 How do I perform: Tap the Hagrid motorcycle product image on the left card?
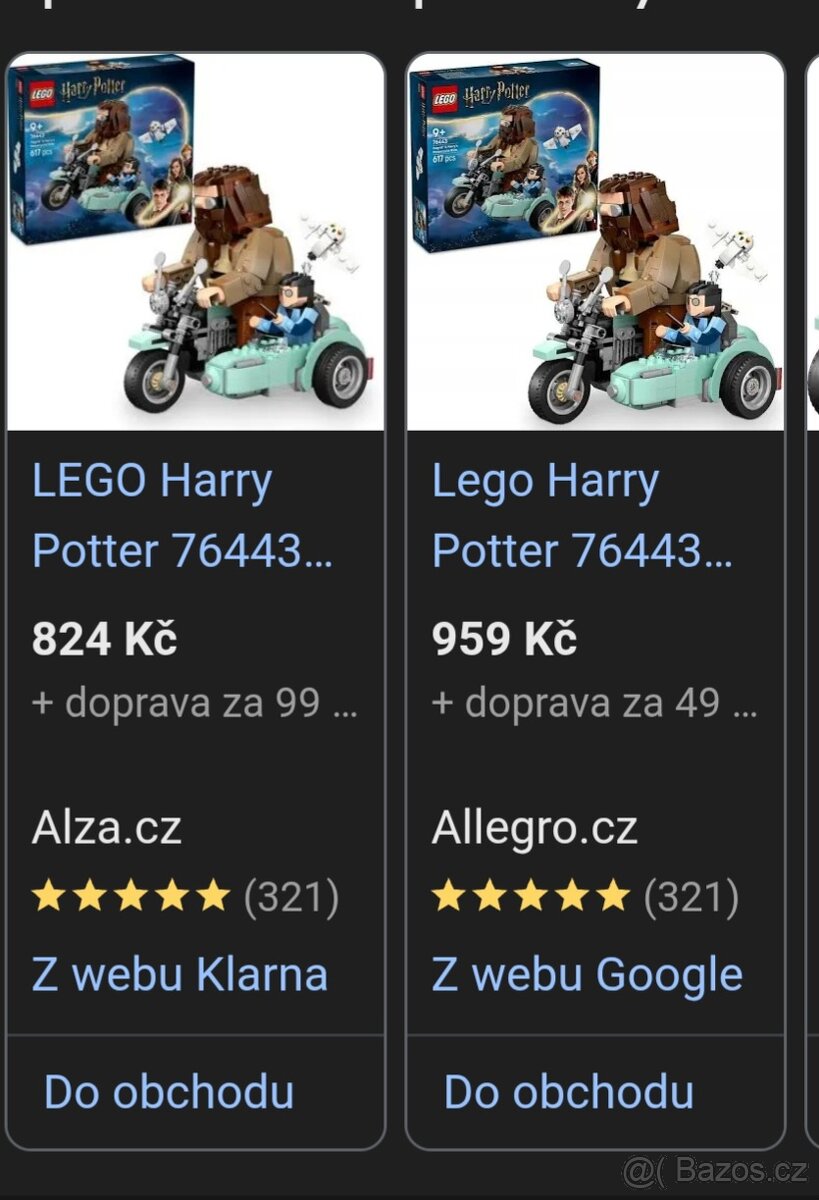click(196, 240)
